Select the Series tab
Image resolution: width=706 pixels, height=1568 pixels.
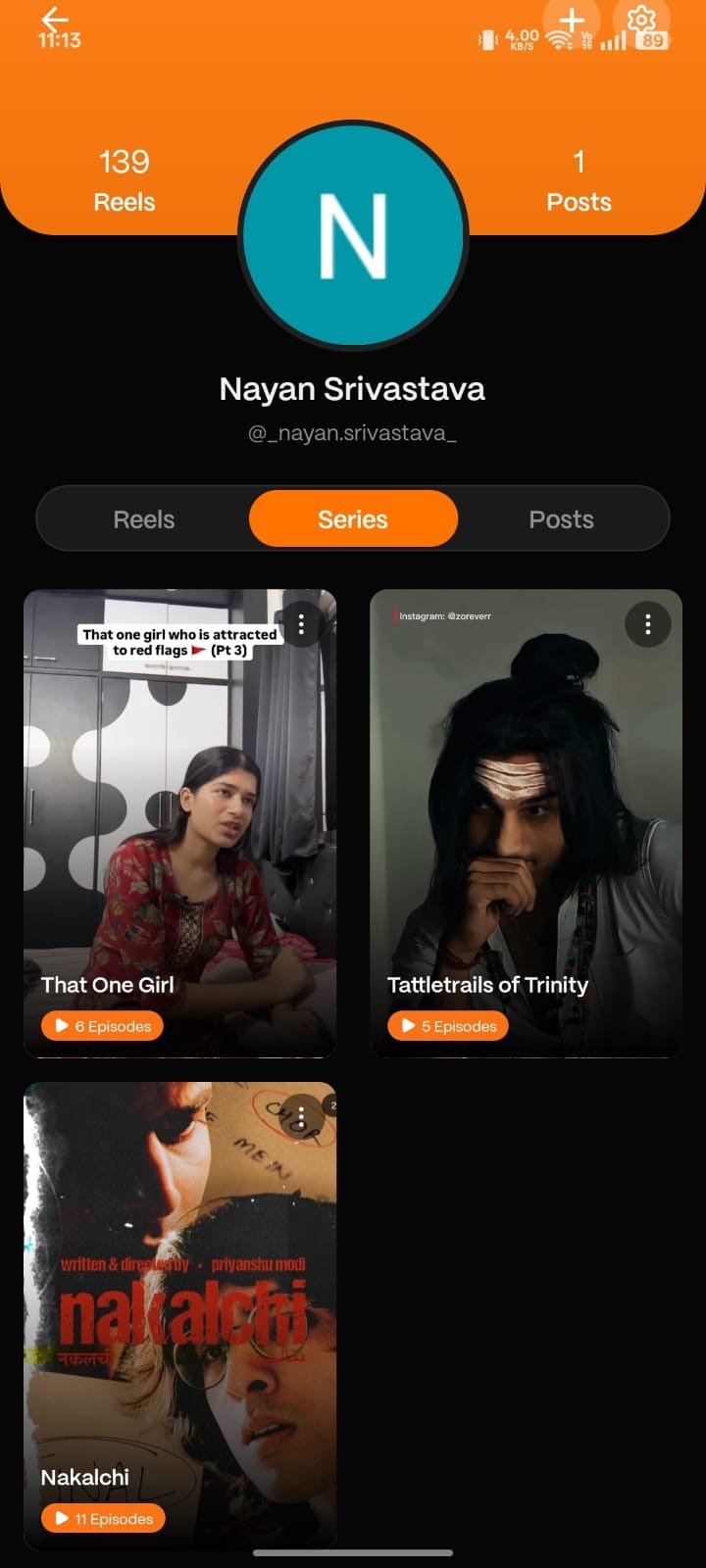pos(353,519)
